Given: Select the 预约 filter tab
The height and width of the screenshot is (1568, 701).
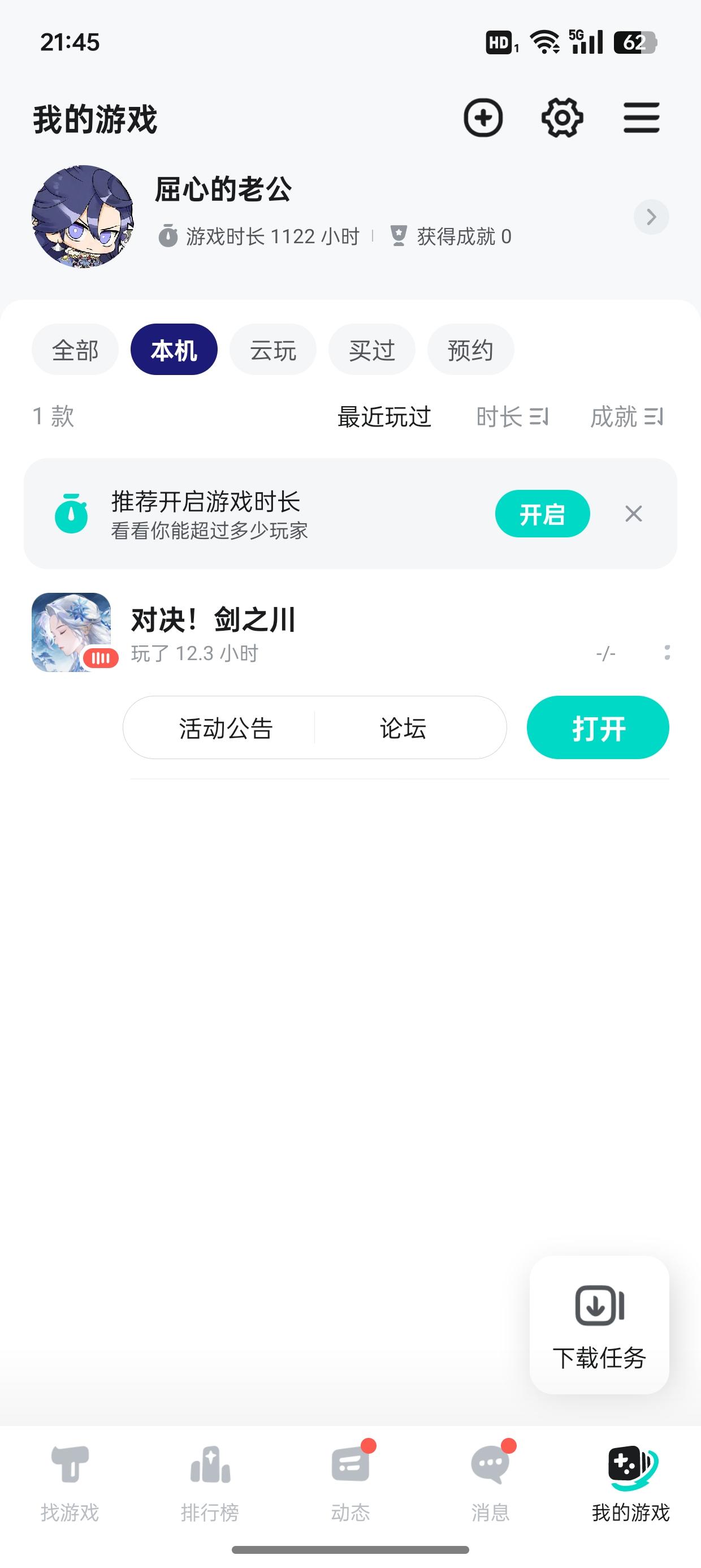Looking at the screenshot, I should coord(471,349).
